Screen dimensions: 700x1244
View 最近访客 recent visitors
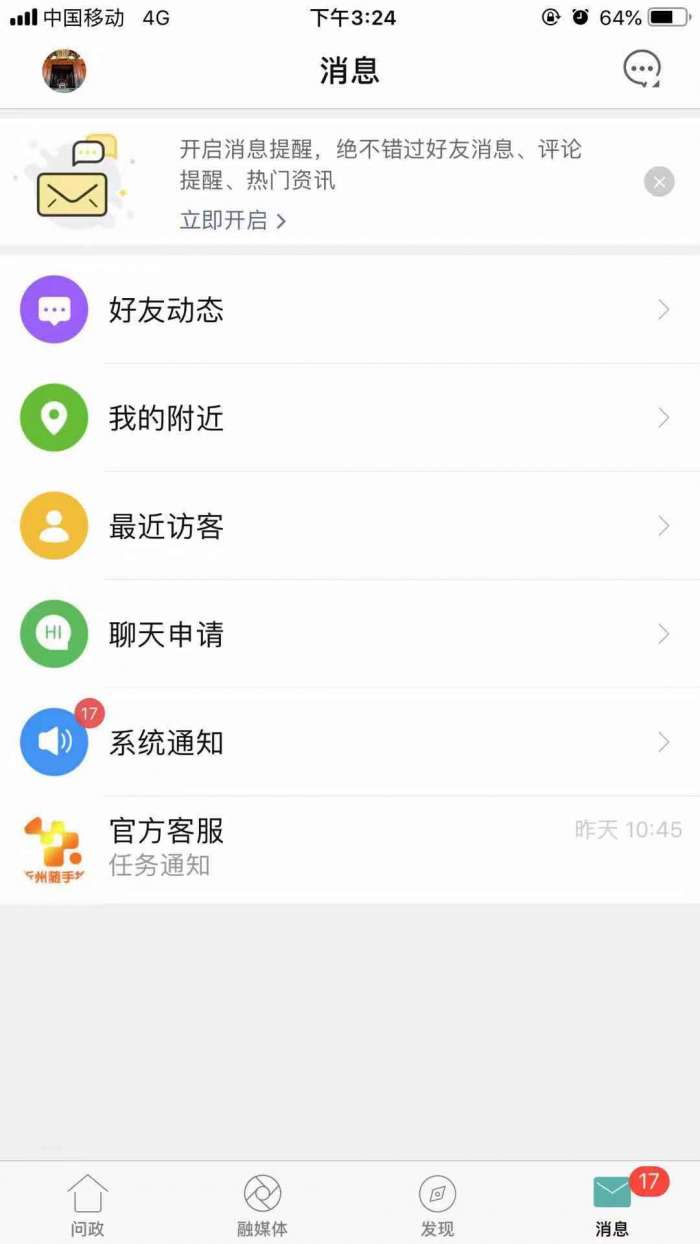click(x=350, y=526)
